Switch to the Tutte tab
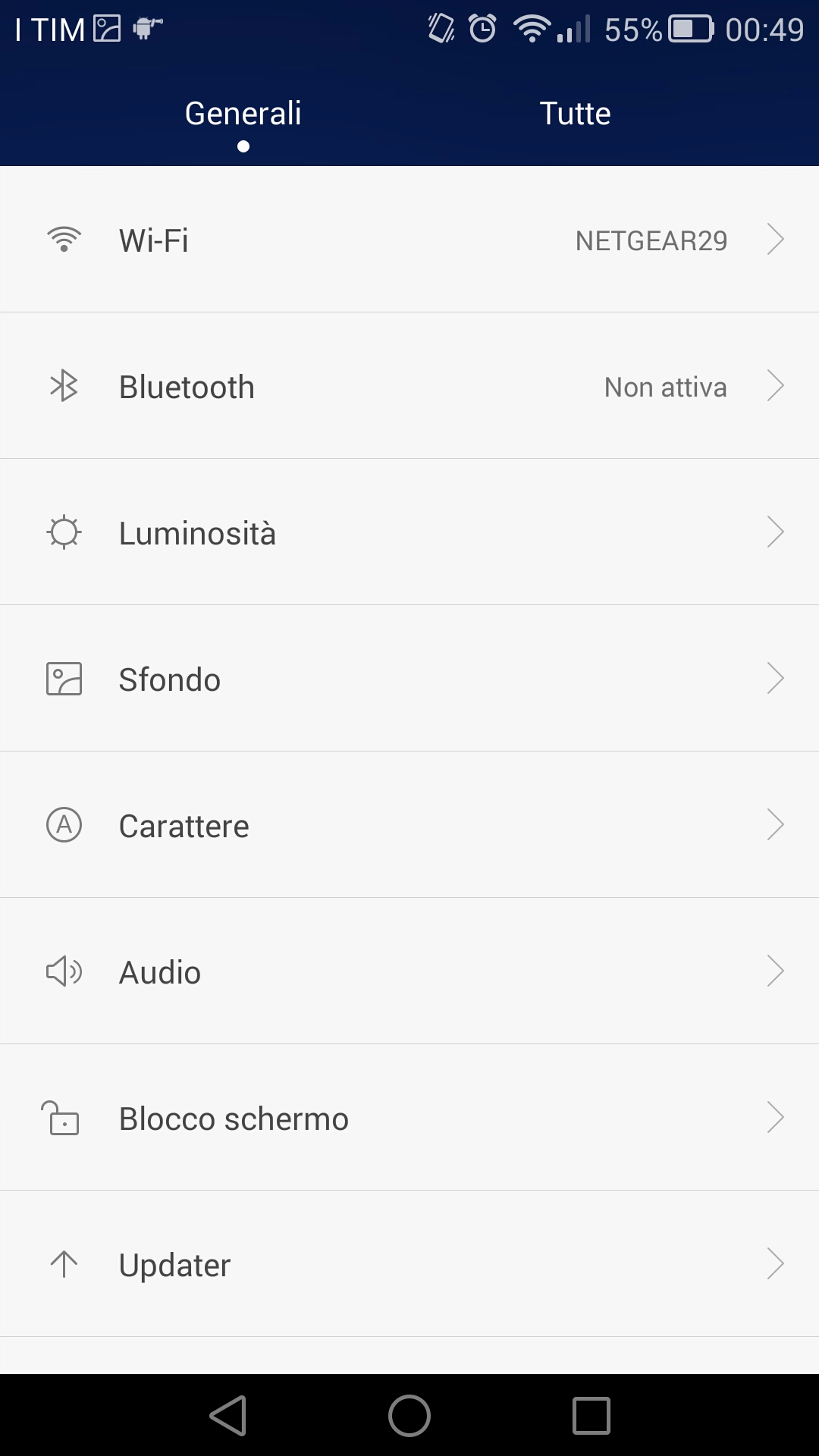 [x=575, y=114]
